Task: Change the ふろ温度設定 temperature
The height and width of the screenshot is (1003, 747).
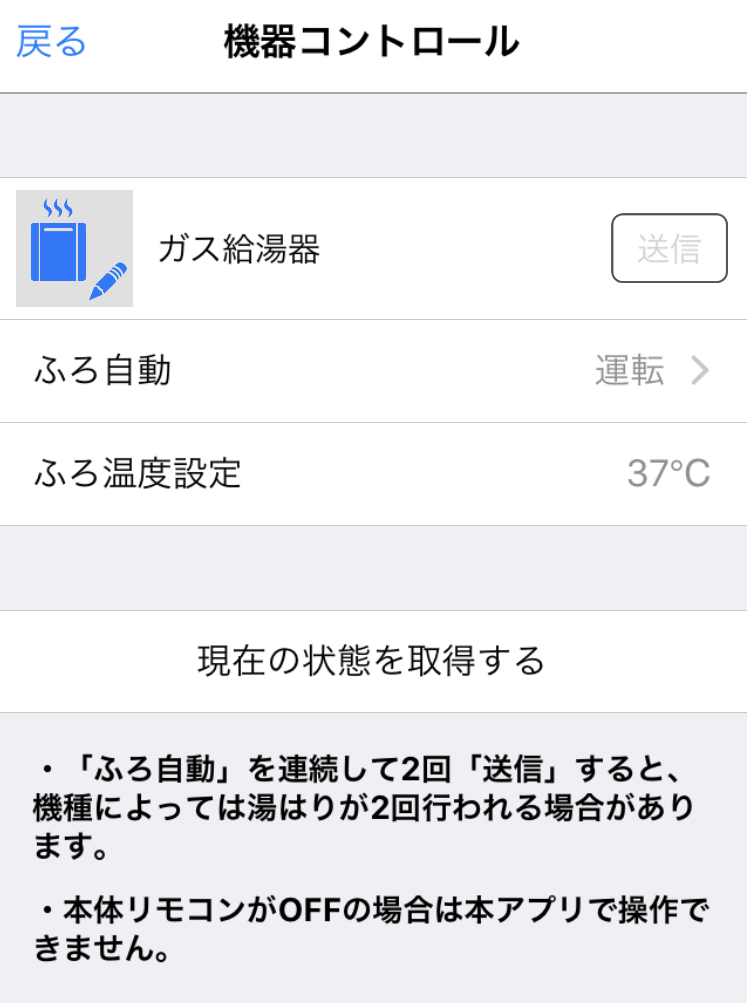Action: click(x=373, y=473)
